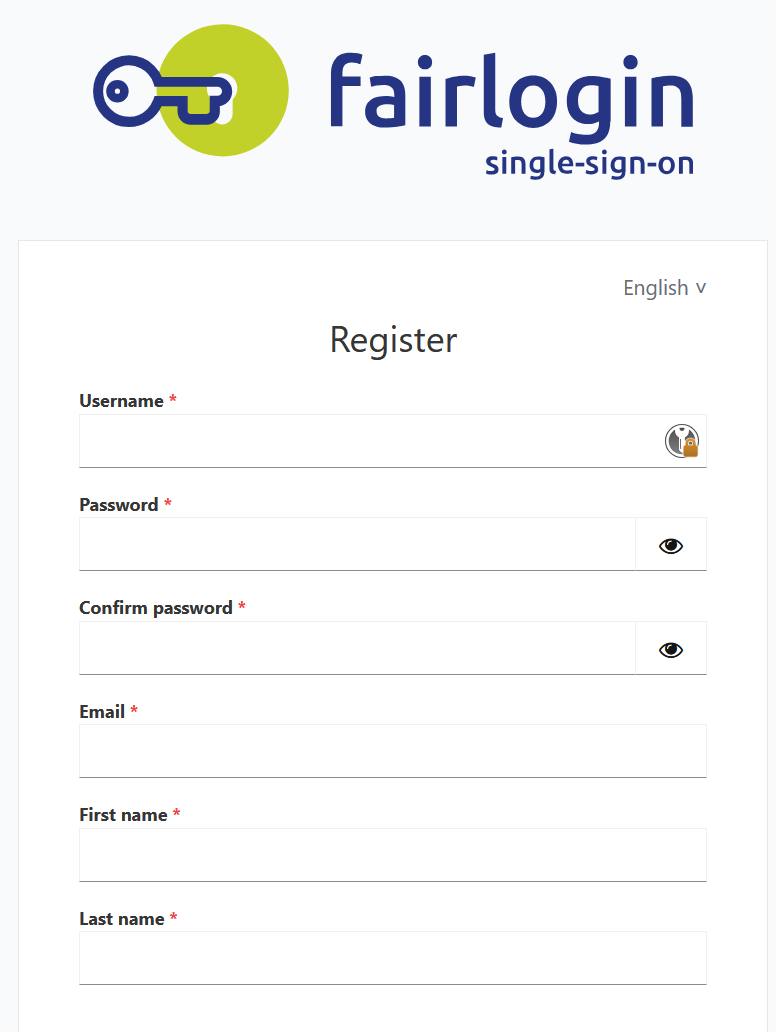The image size is (776, 1032).
Task: Show the Password field text
Action: [x=671, y=544]
